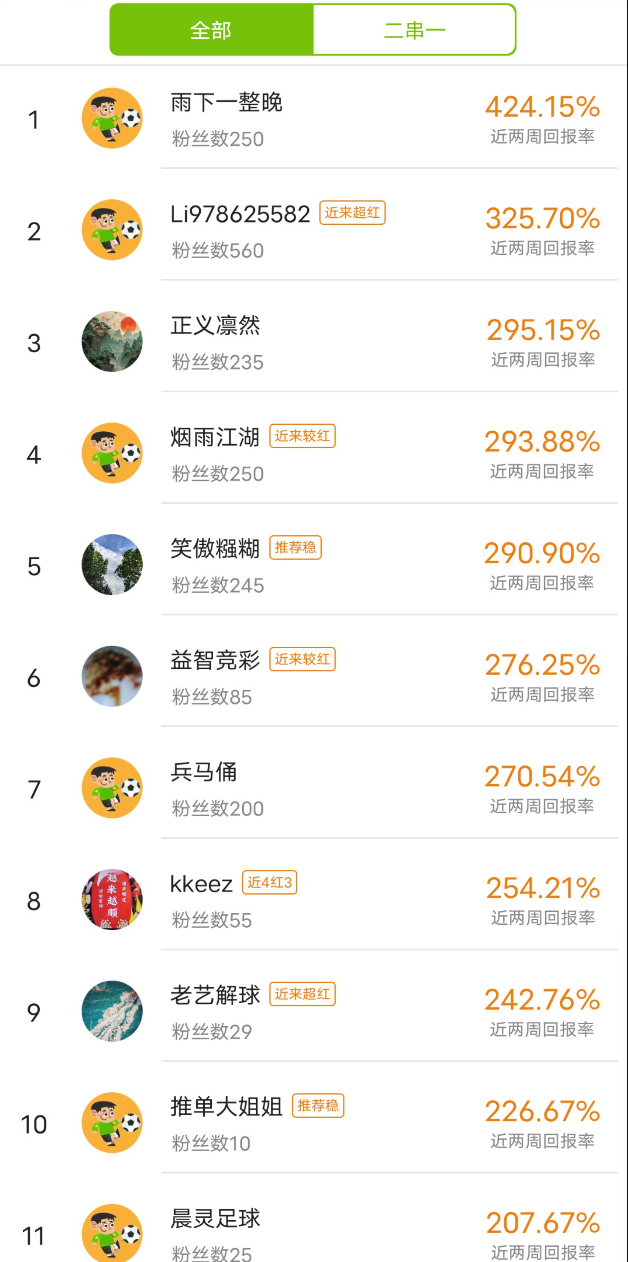The width and height of the screenshot is (628, 1262).
Task: Select the 二串一 tab
Action: click(x=414, y=30)
